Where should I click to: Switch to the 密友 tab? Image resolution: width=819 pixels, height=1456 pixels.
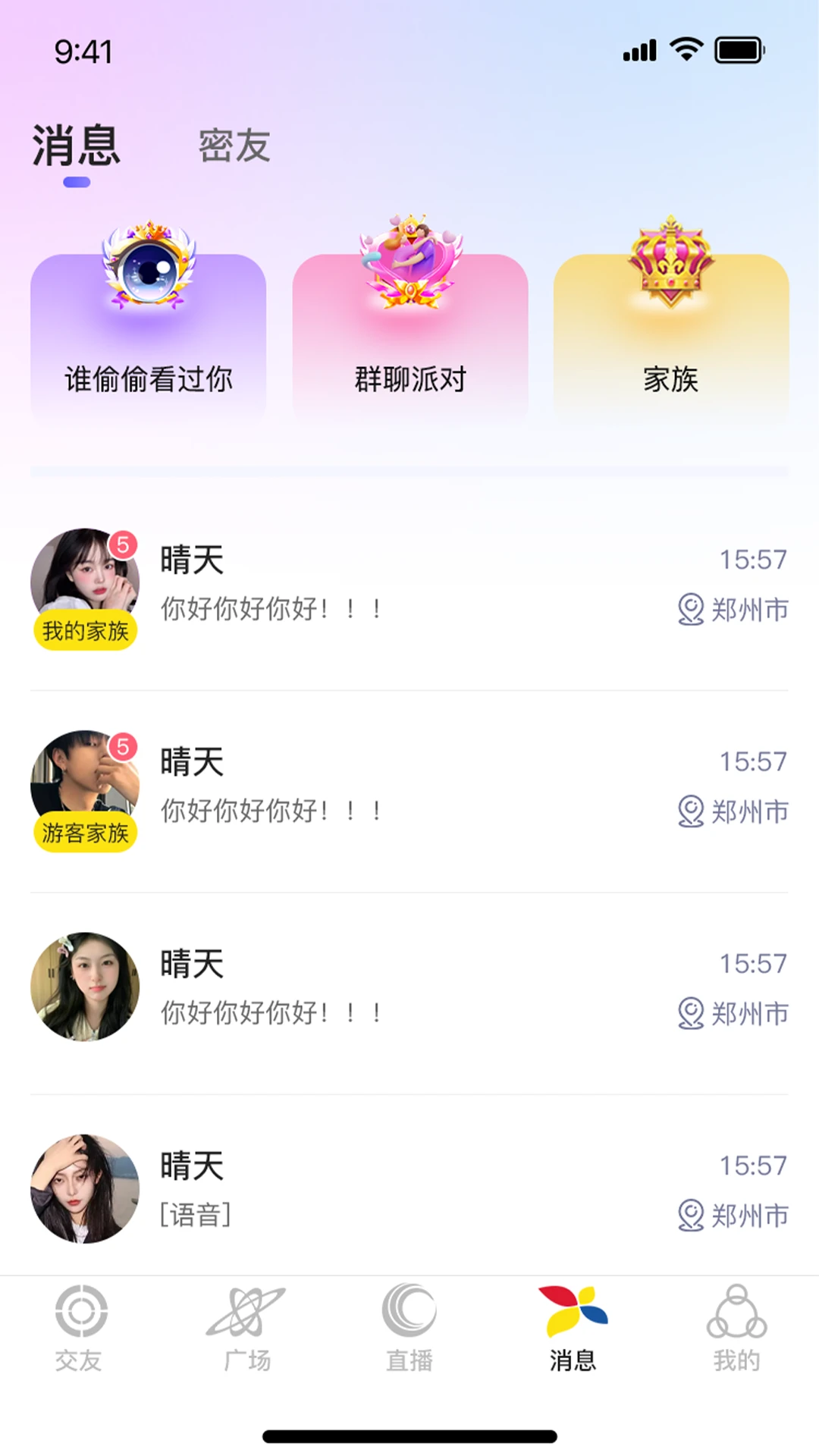pyautogui.click(x=234, y=146)
